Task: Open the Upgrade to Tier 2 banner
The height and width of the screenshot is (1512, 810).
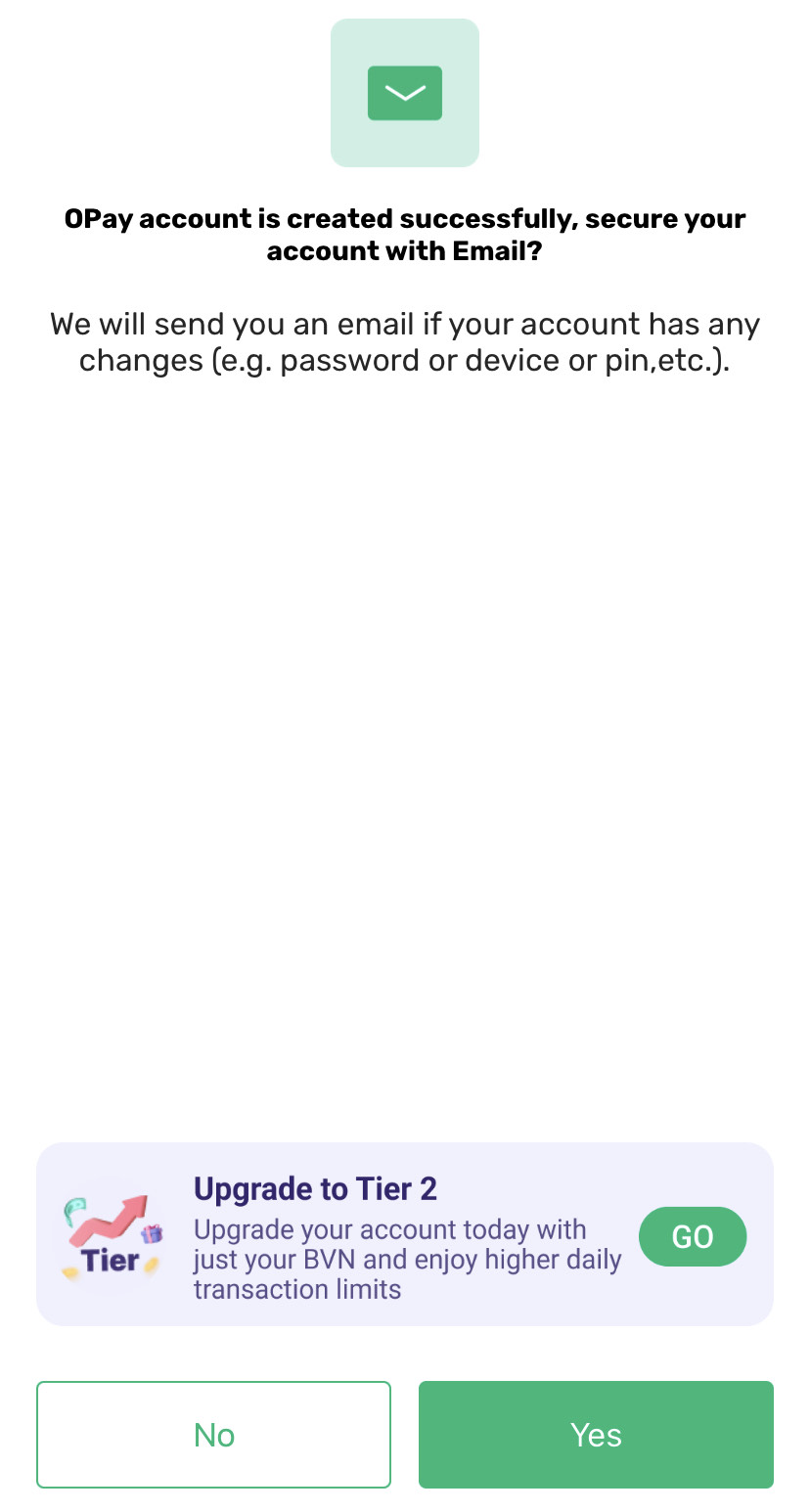Action: (x=404, y=1234)
